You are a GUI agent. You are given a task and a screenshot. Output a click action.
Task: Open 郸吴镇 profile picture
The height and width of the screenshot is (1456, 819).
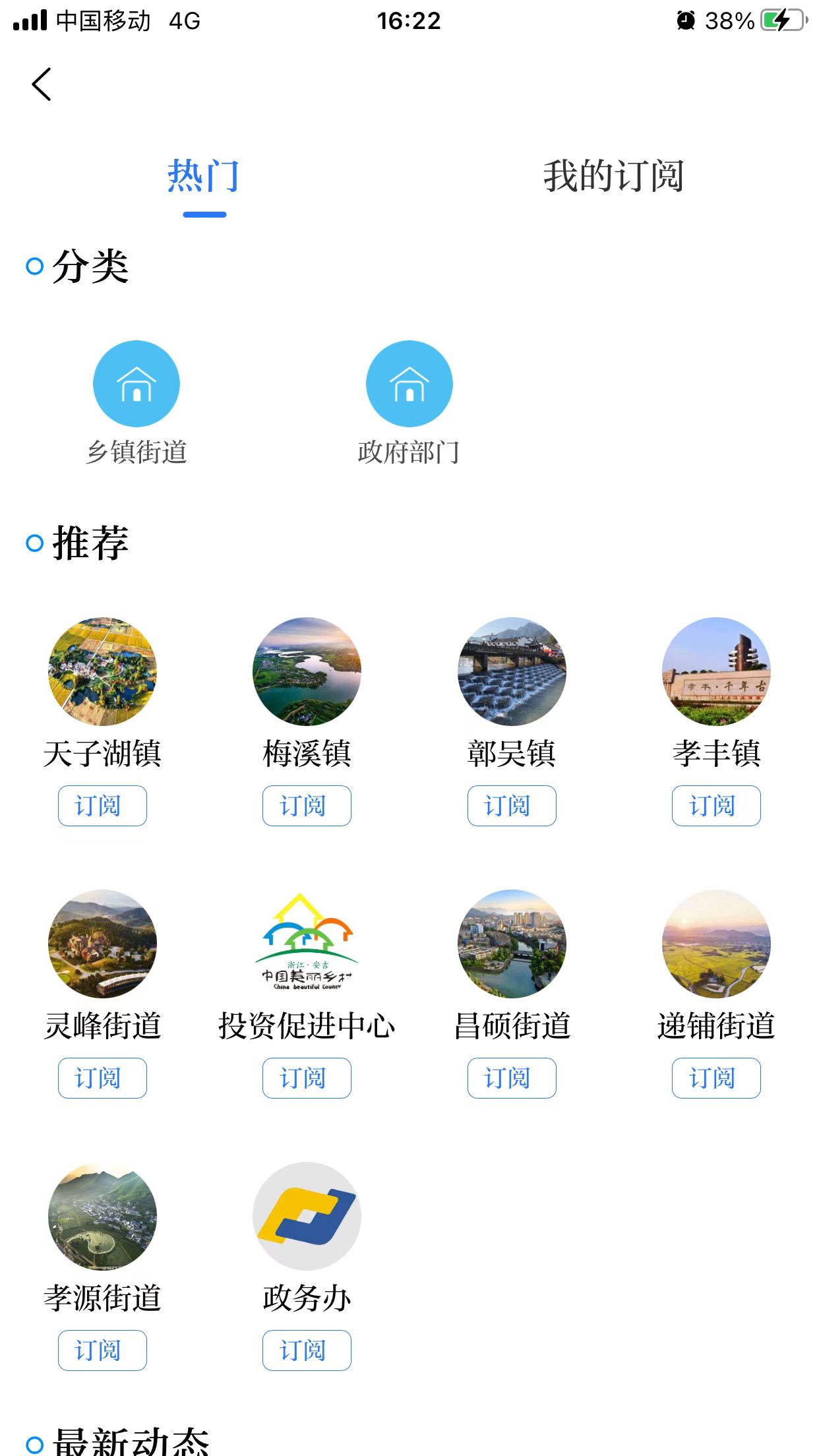pos(512,671)
